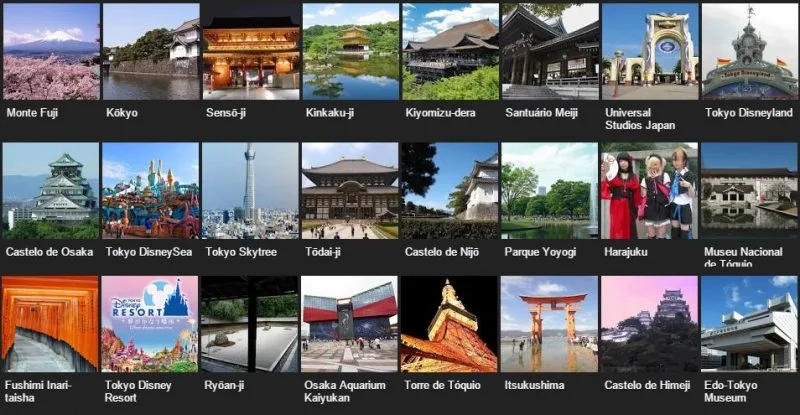
Task: Select the Itsukushima tile
Action: (x=550, y=324)
